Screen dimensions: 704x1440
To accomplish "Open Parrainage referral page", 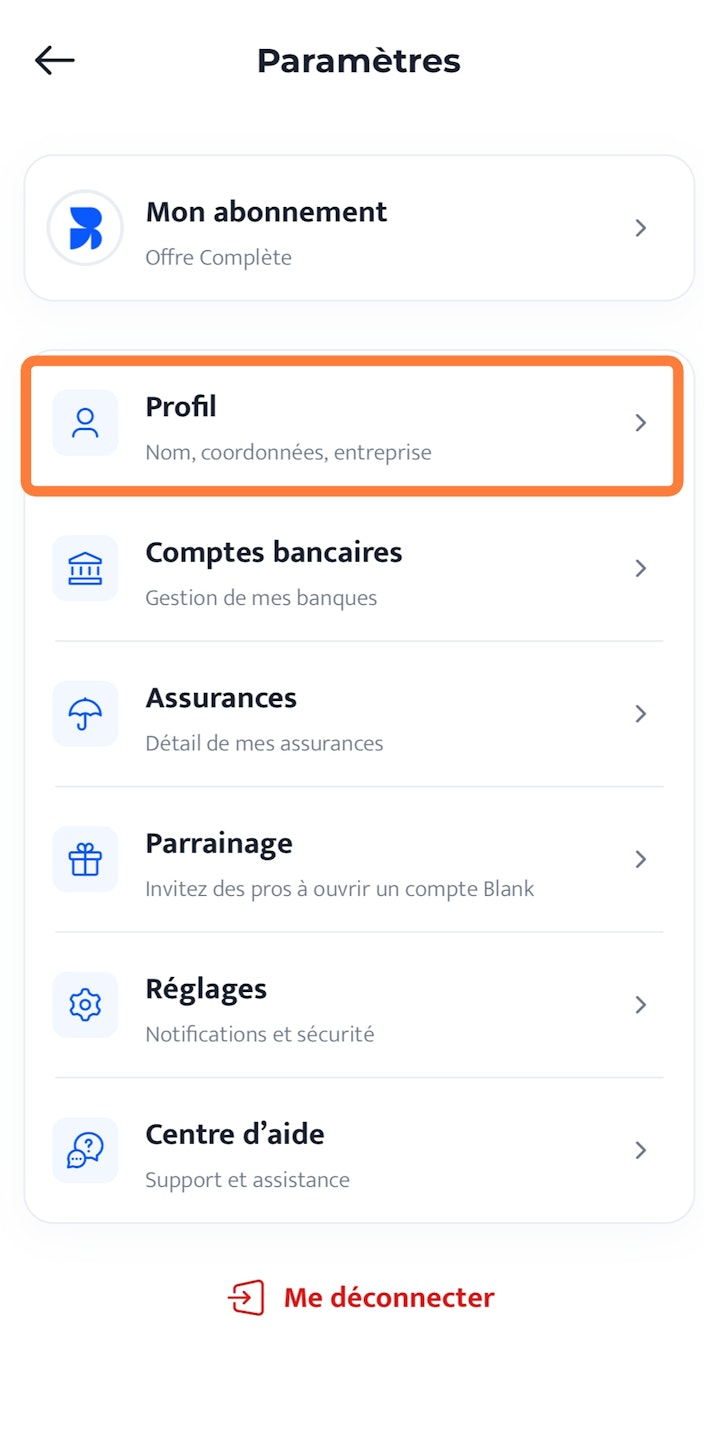I will [358, 861].
